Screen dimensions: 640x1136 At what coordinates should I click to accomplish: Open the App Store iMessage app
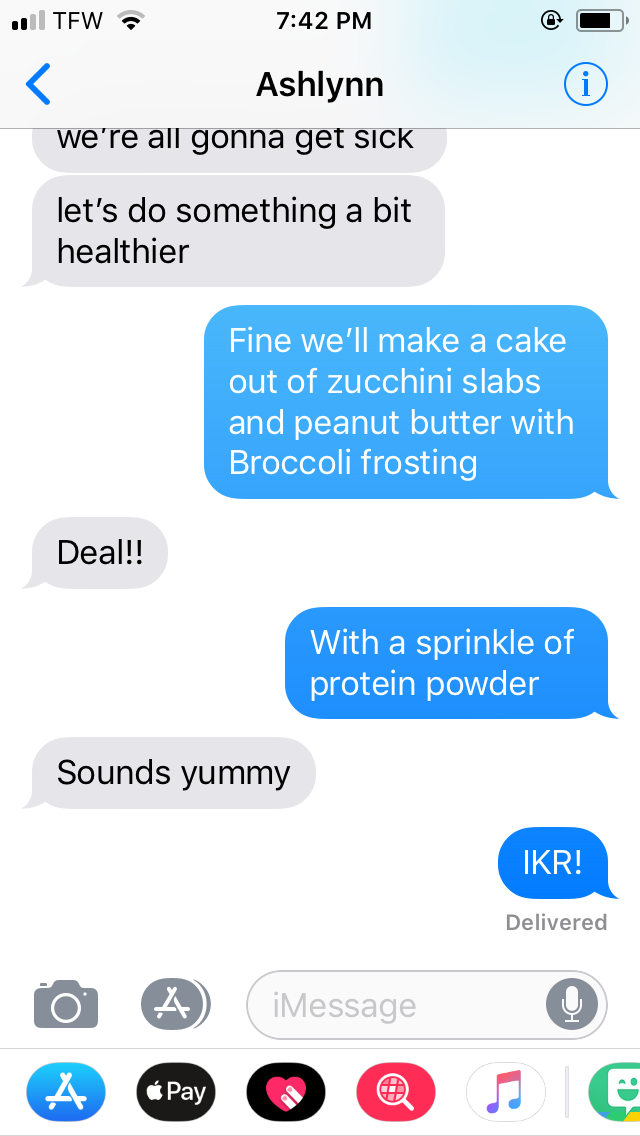[x=66, y=1092]
